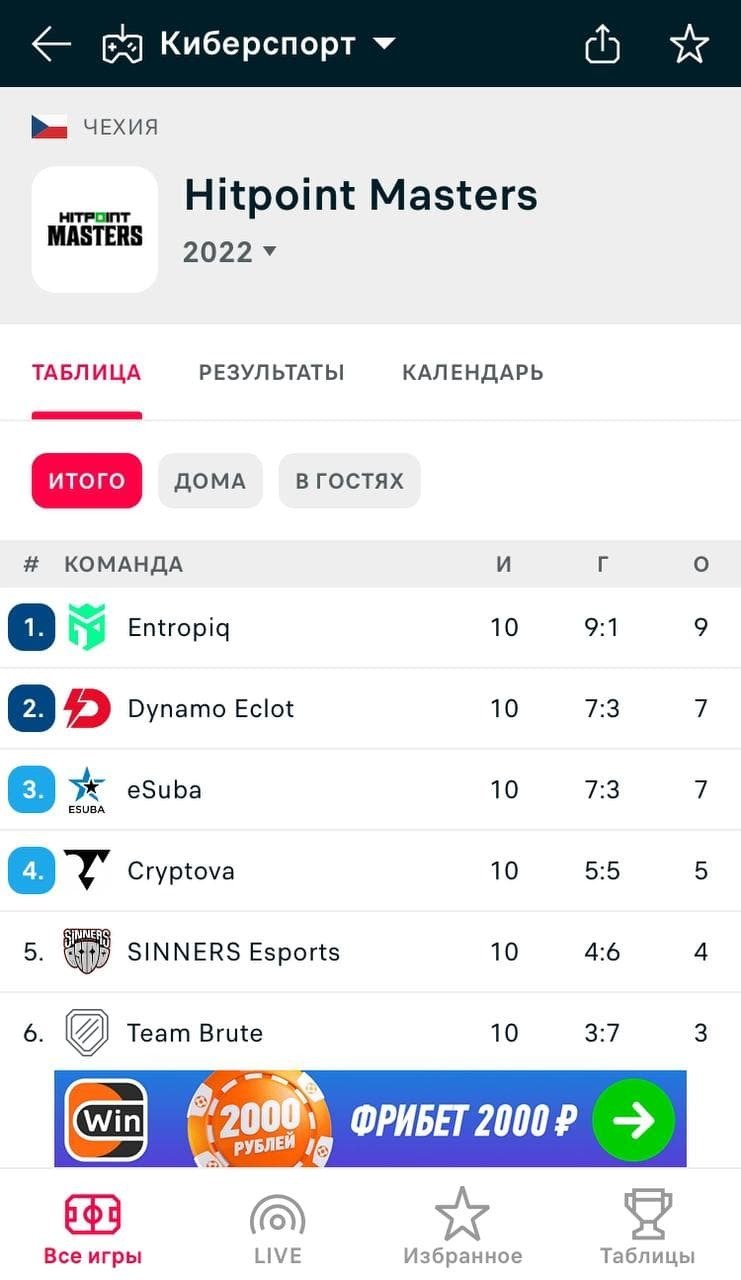Viewport: 741px width, 1280px height.
Task: Go back using the arrow icon
Action: pyautogui.click(x=51, y=44)
